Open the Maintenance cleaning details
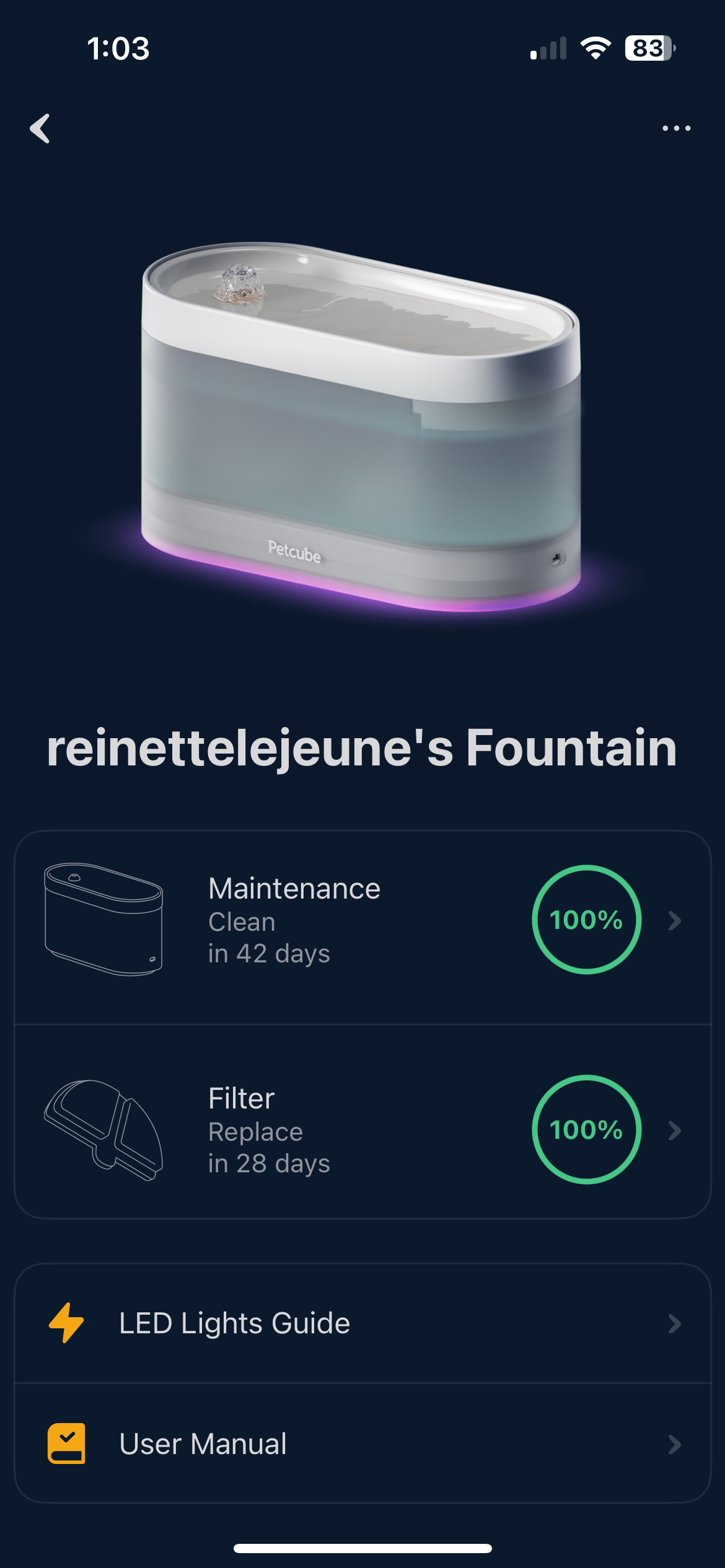 [x=362, y=920]
